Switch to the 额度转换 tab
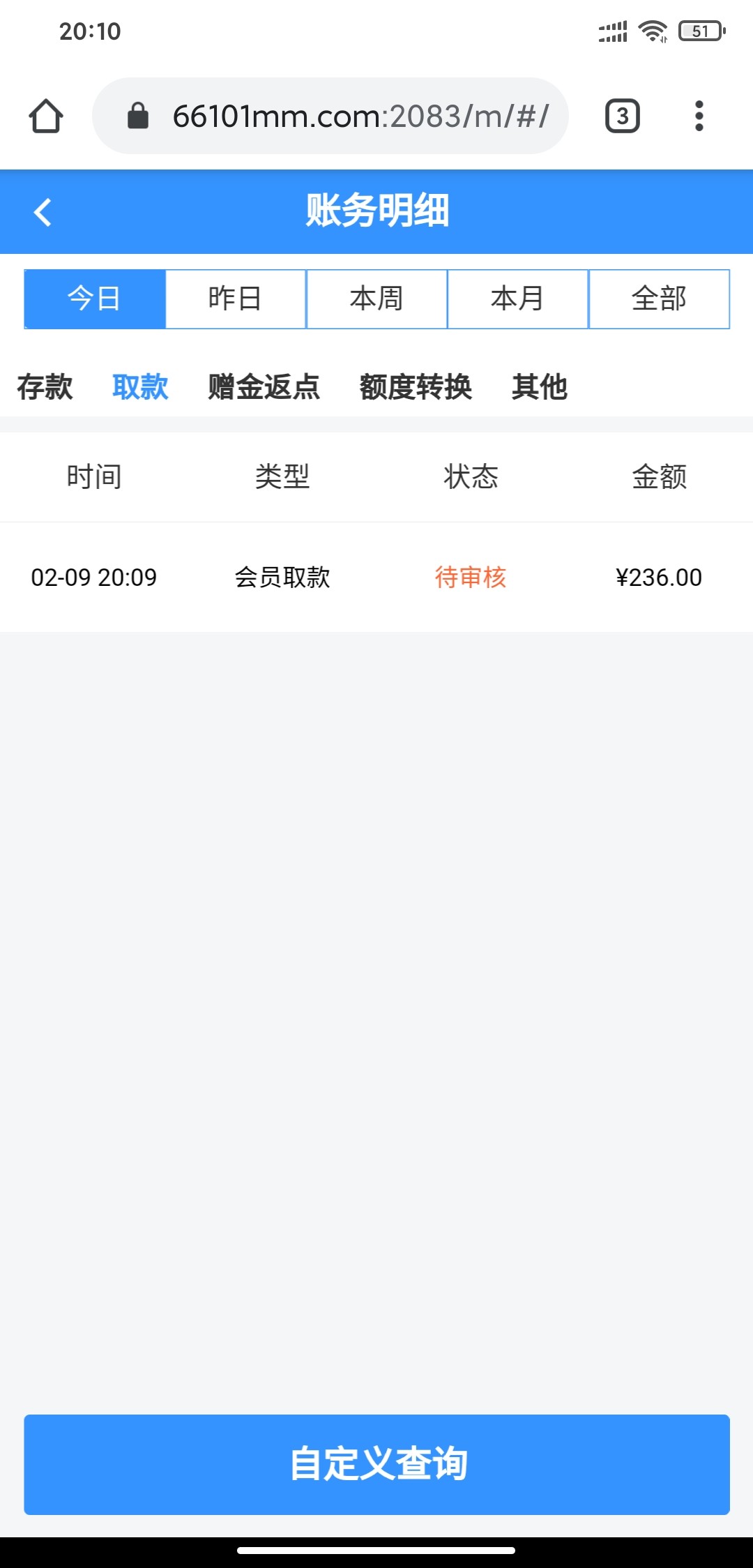This screenshot has width=753, height=1568. (x=416, y=387)
